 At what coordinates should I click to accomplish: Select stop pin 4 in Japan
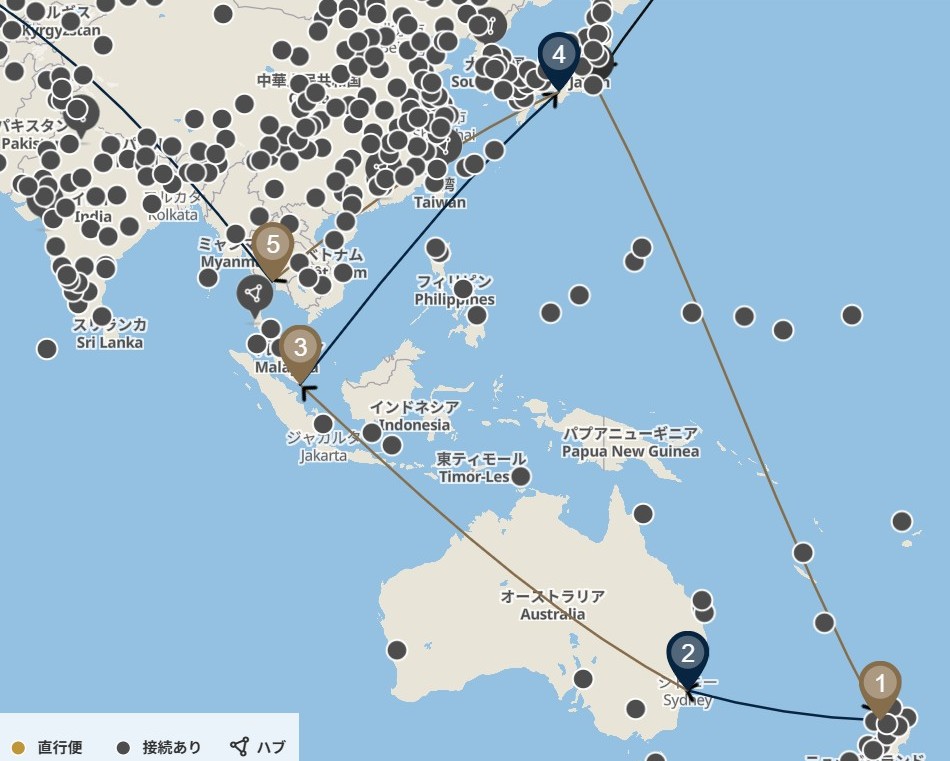point(558,55)
